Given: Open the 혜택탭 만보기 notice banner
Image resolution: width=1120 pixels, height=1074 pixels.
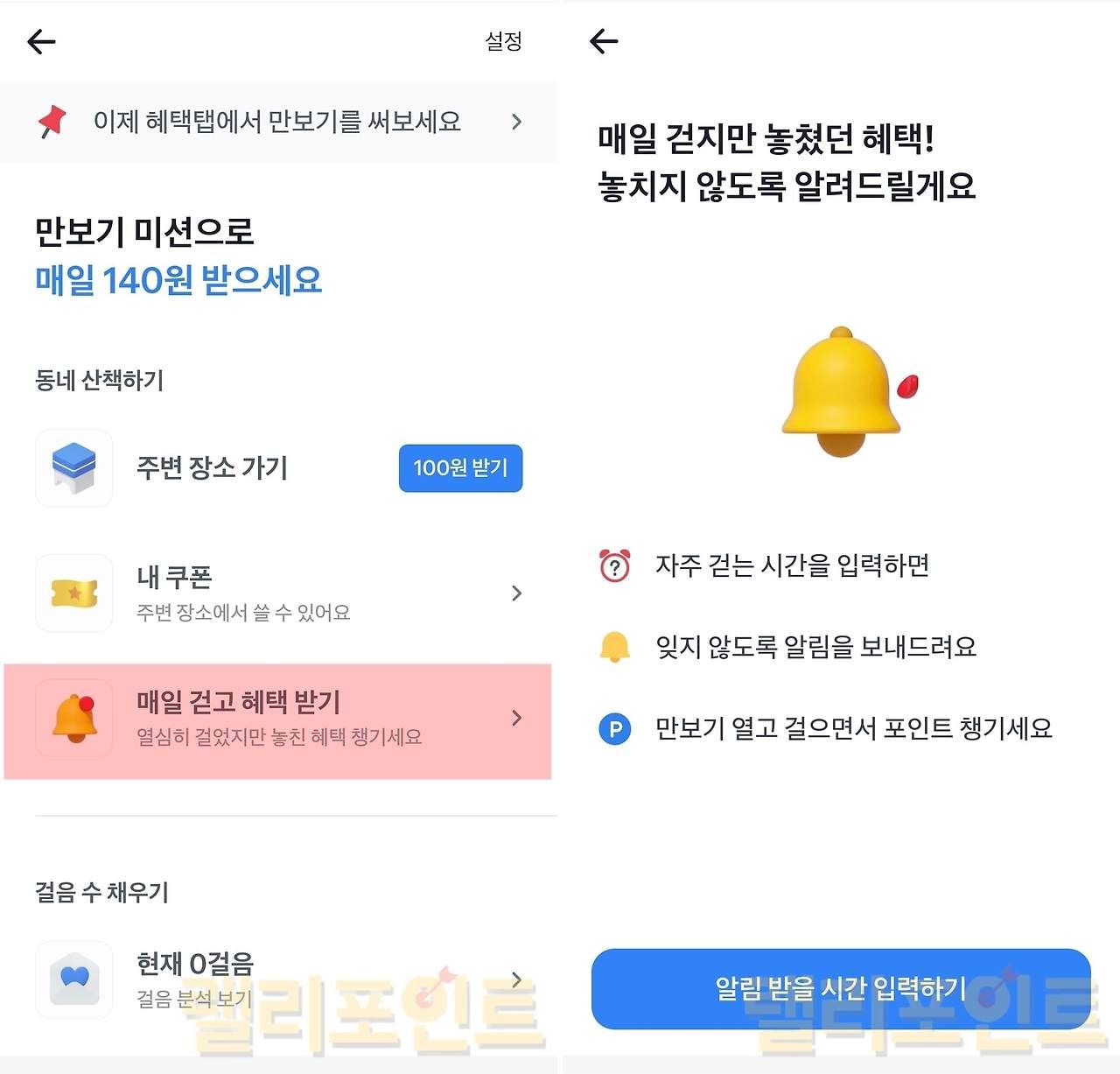Looking at the screenshot, I should (278, 122).
